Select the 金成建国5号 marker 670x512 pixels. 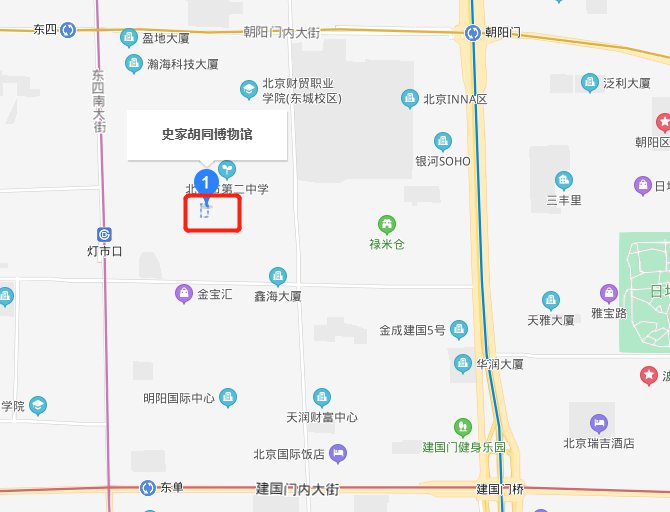coord(458,329)
